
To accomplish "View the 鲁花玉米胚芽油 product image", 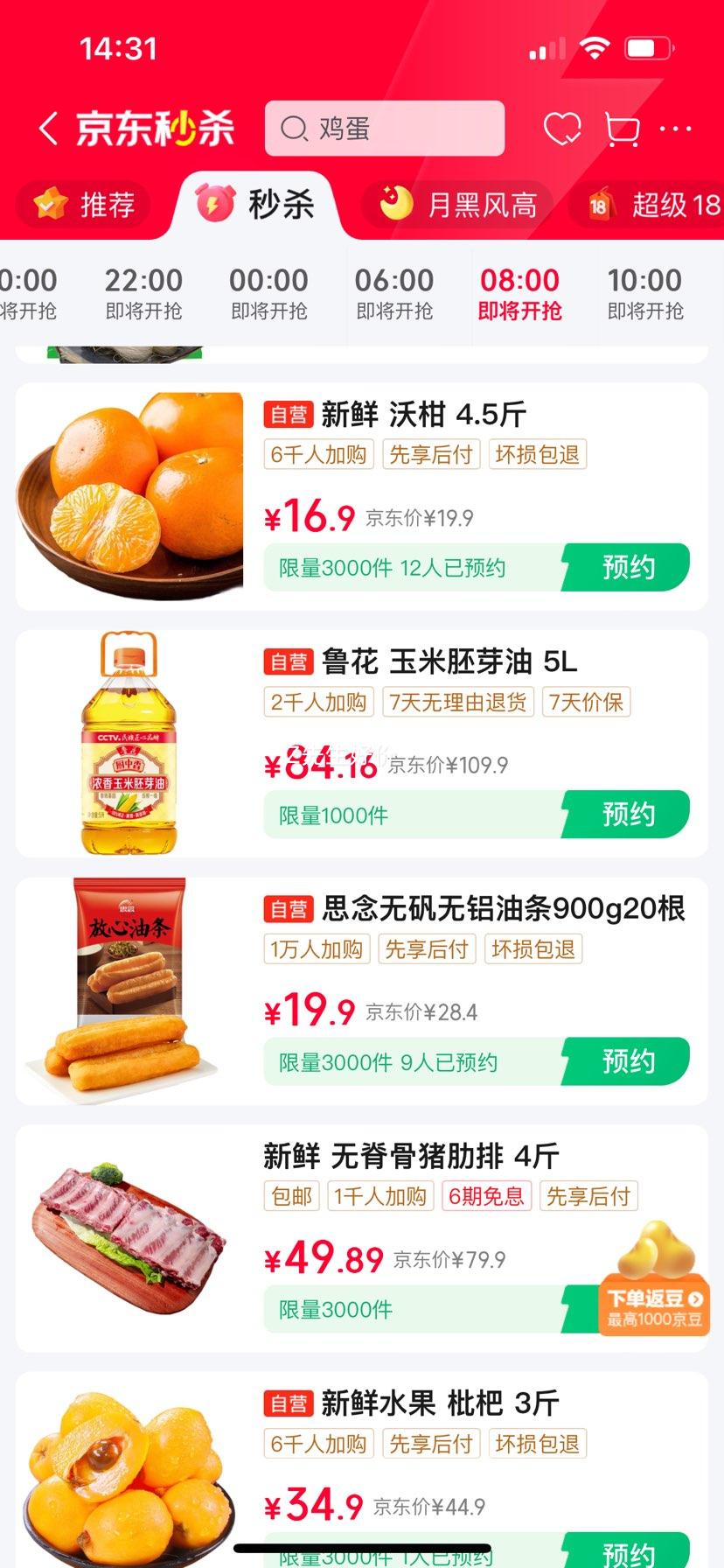I will tap(129, 744).
